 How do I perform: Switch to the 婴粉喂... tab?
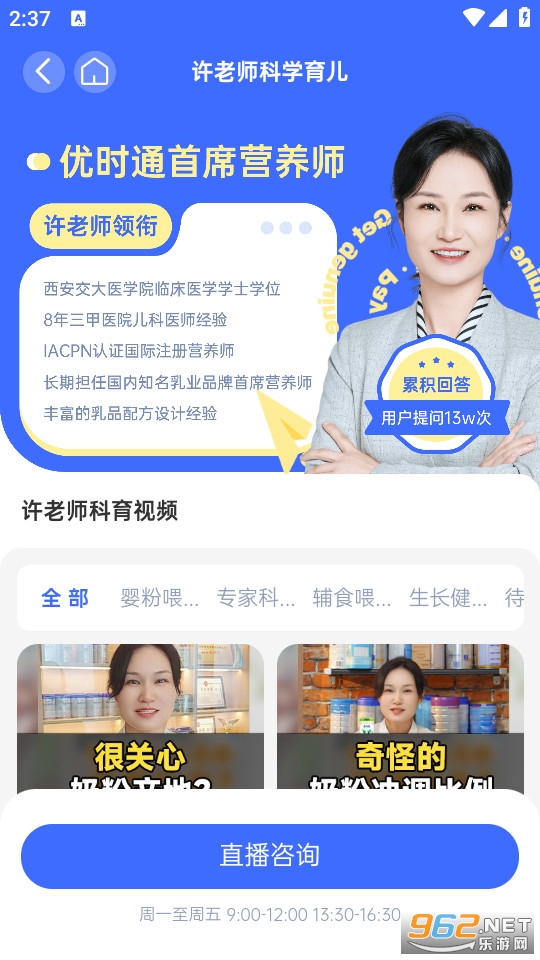pyautogui.click(x=159, y=598)
